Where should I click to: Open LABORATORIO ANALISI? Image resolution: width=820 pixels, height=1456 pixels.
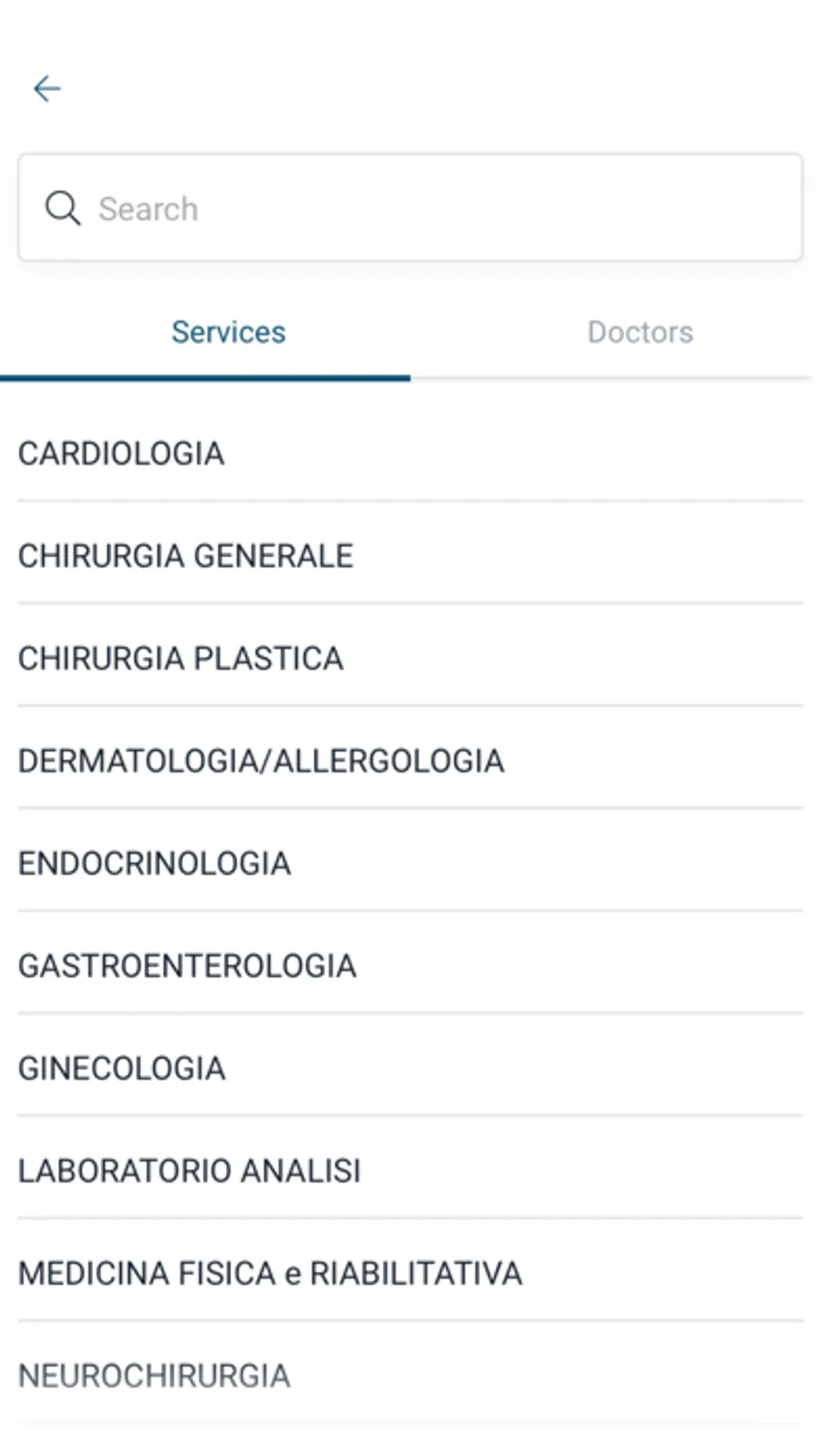pos(190,1171)
